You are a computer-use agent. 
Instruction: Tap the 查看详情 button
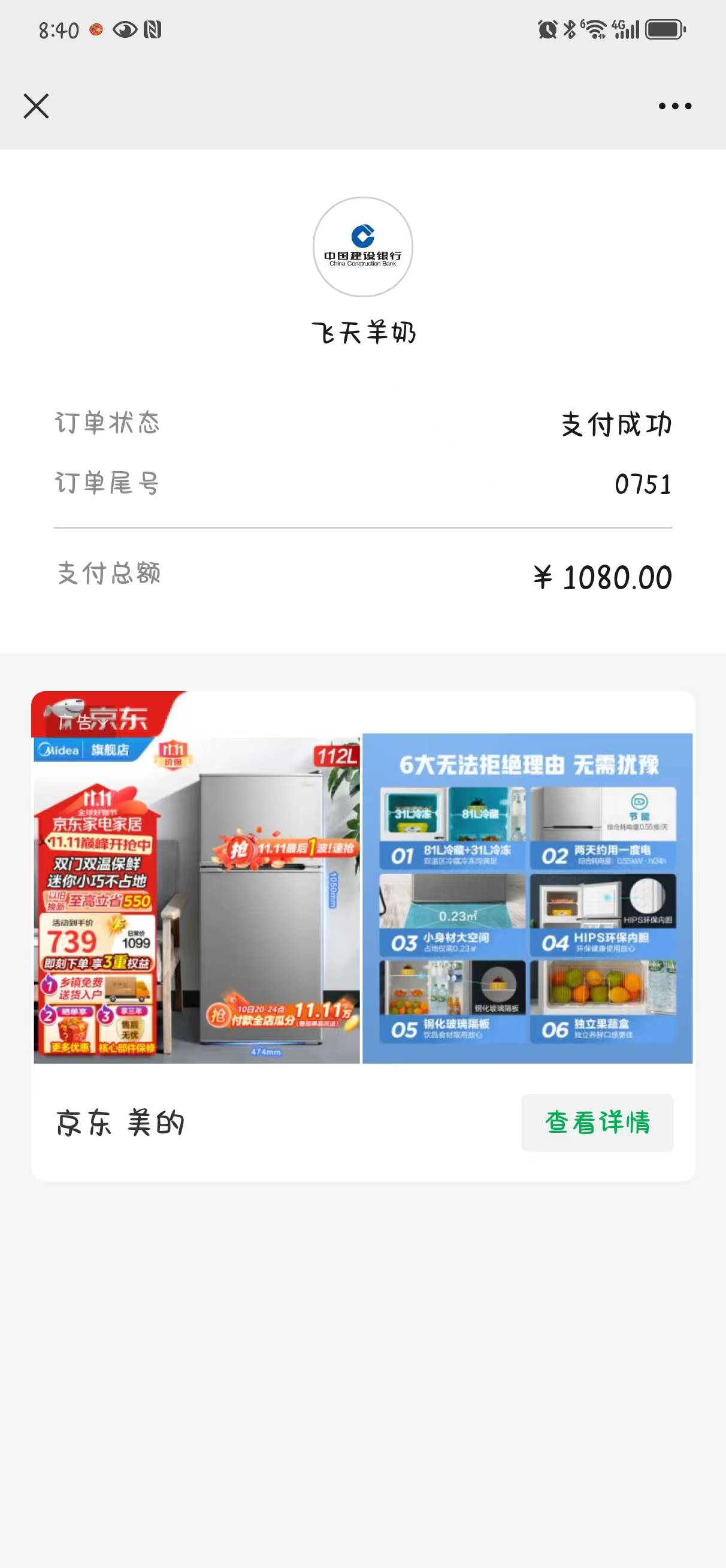click(x=597, y=1122)
